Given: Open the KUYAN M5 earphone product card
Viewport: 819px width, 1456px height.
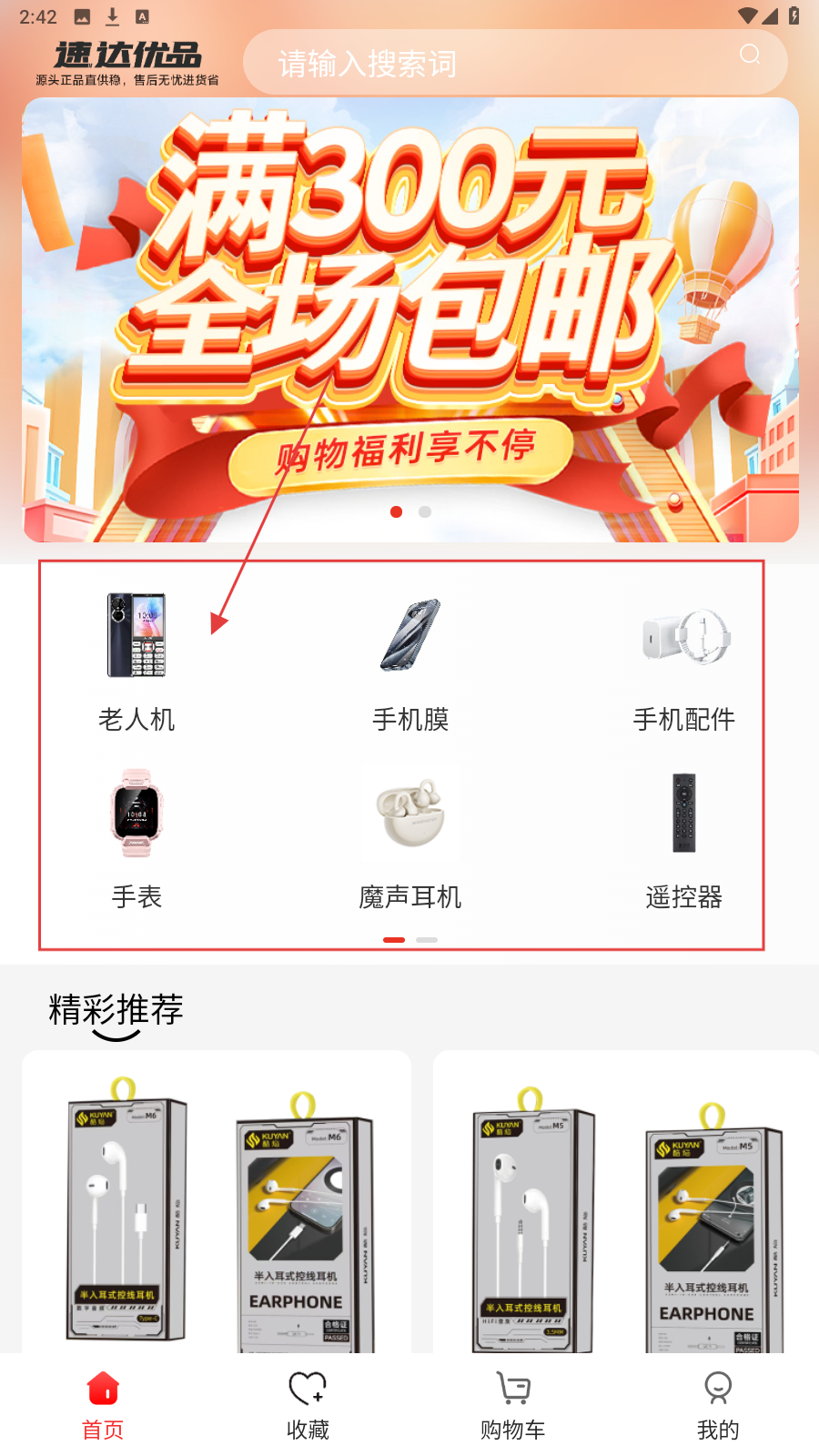Looking at the screenshot, I should [626, 1210].
